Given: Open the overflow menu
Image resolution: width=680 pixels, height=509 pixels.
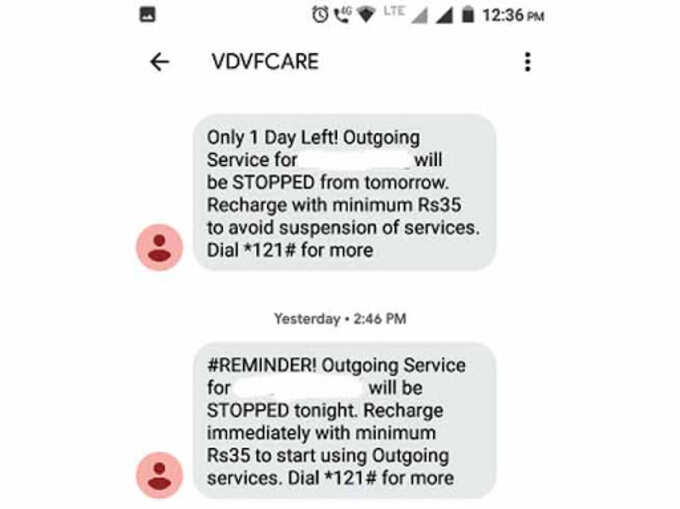Looking at the screenshot, I should (x=527, y=62).
